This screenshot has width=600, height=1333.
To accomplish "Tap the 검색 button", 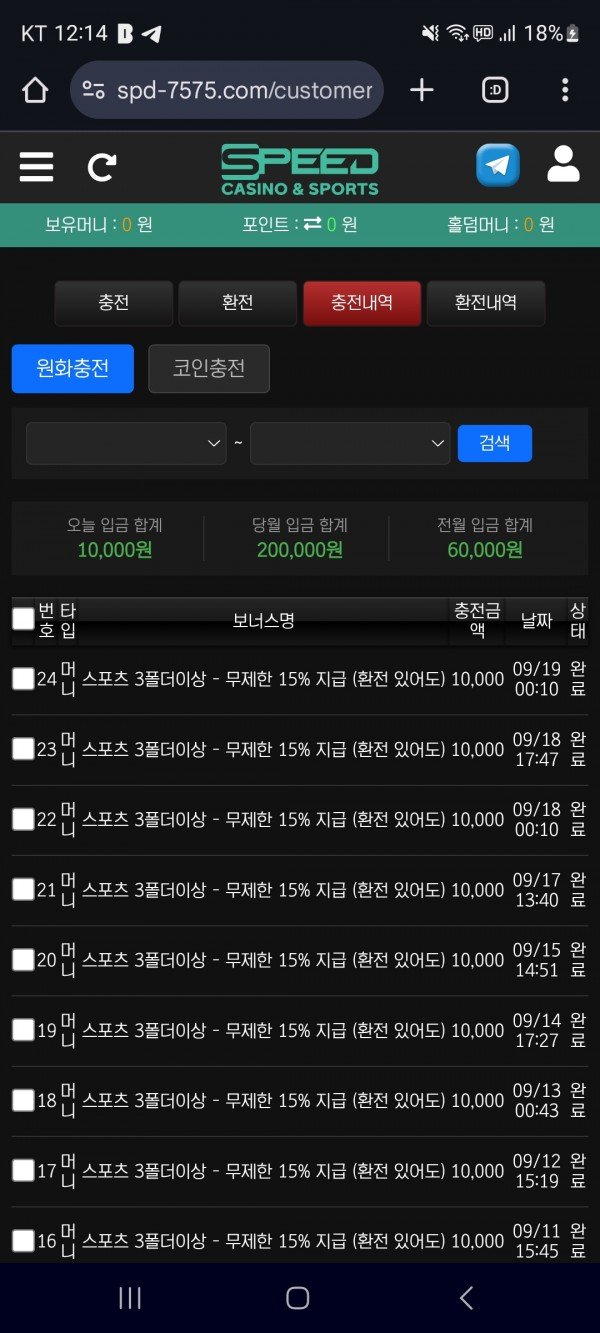I will click(x=495, y=443).
